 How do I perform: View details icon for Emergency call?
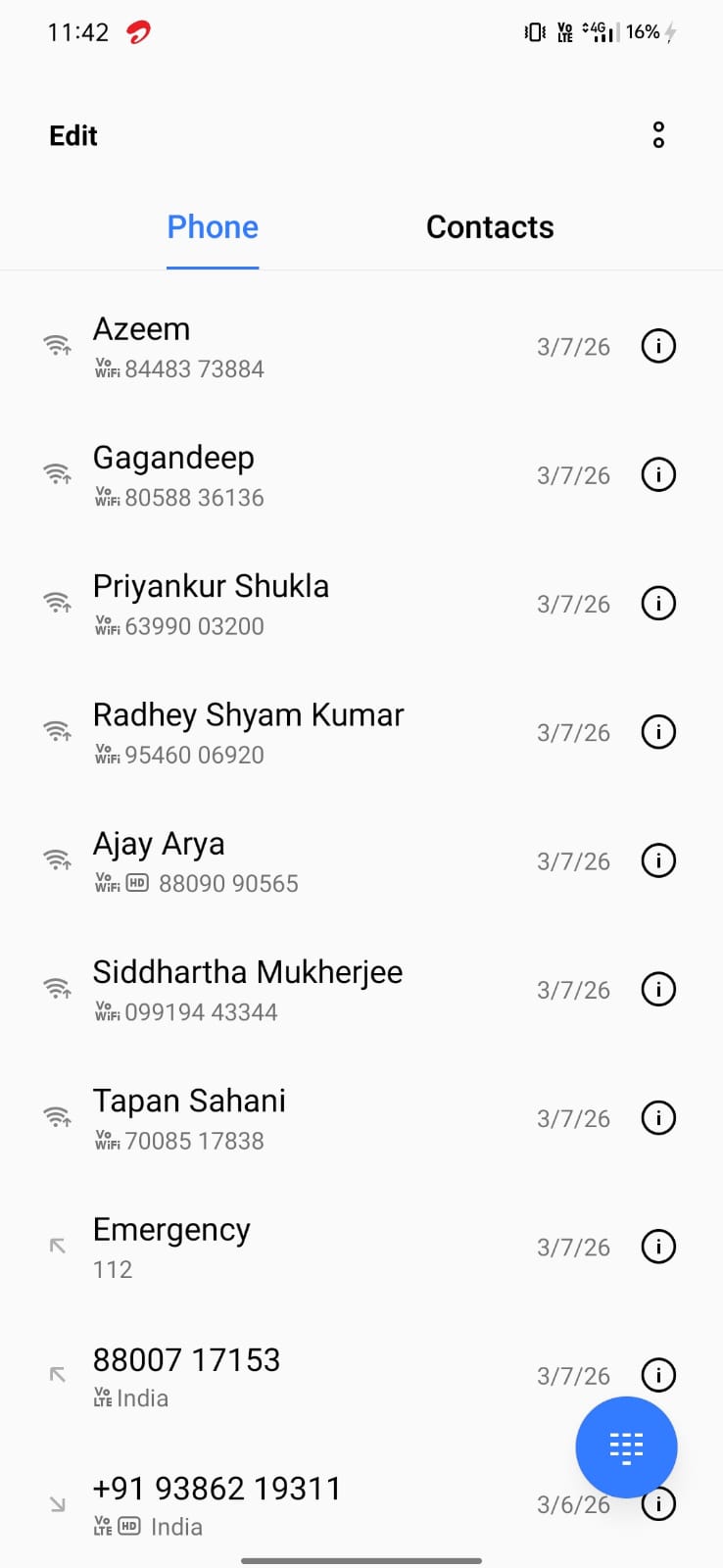(x=658, y=1247)
